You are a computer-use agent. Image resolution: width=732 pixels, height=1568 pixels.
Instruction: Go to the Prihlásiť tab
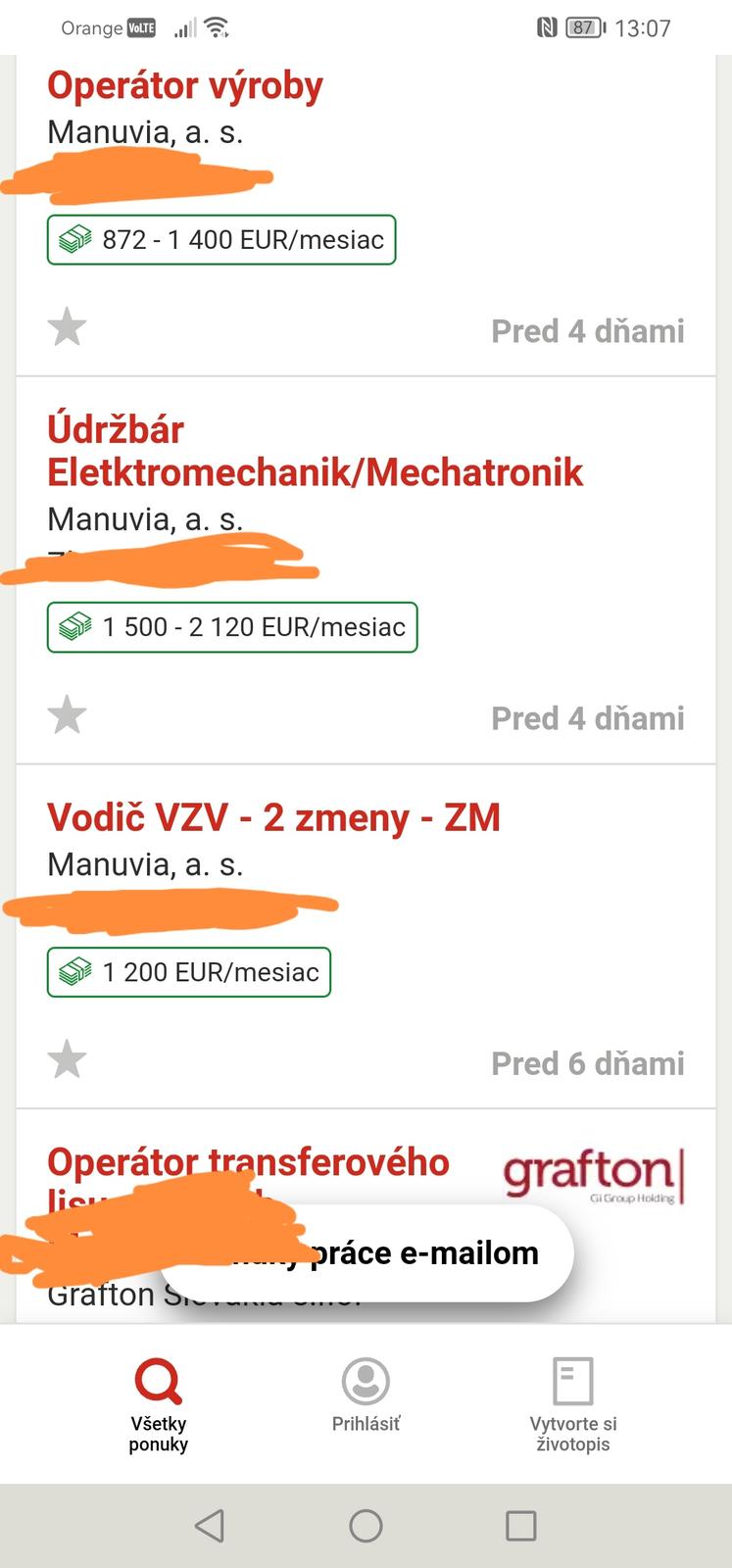[x=366, y=1396]
